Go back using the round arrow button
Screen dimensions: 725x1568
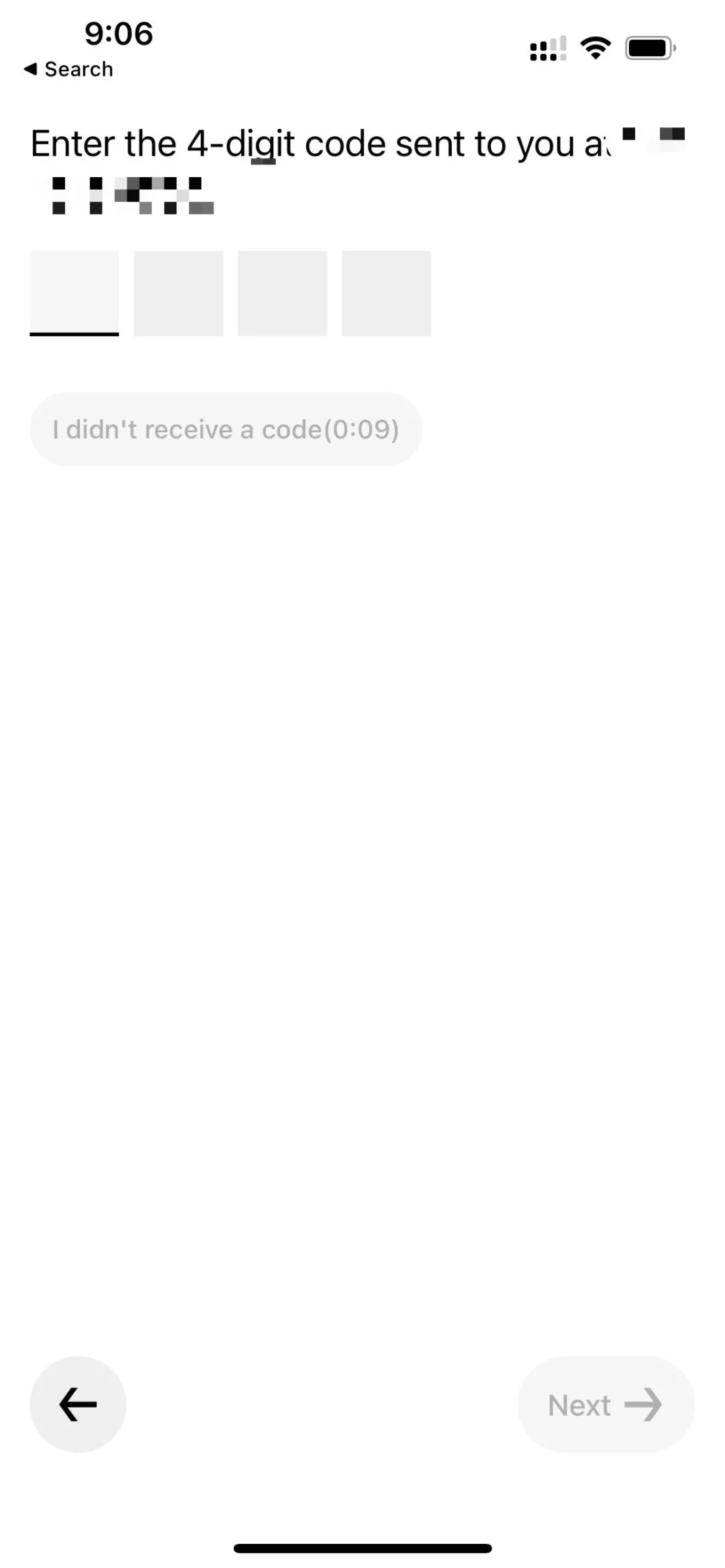pyautogui.click(x=78, y=1404)
